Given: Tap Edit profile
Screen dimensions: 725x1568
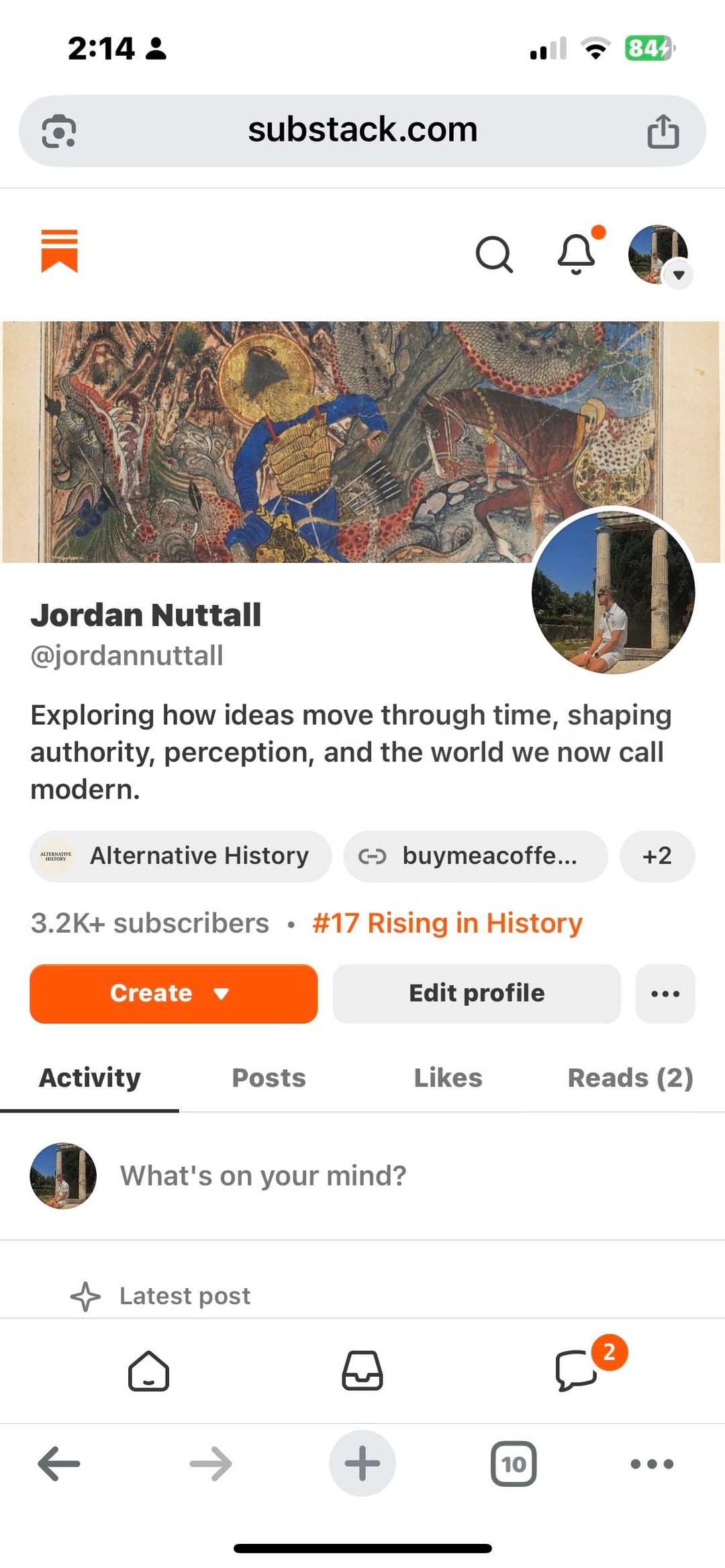Looking at the screenshot, I should 477,993.
